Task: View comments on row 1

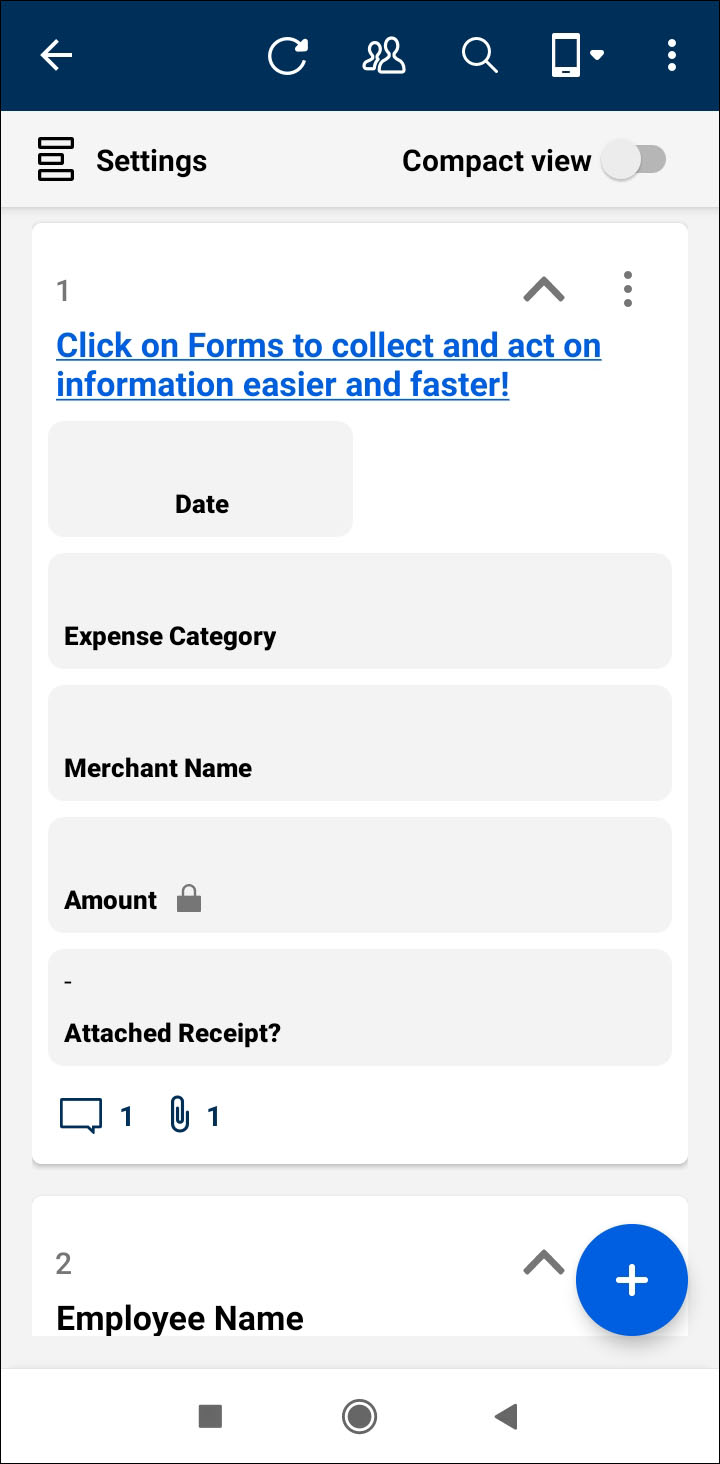Action: pyautogui.click(x=96, y=1116)
